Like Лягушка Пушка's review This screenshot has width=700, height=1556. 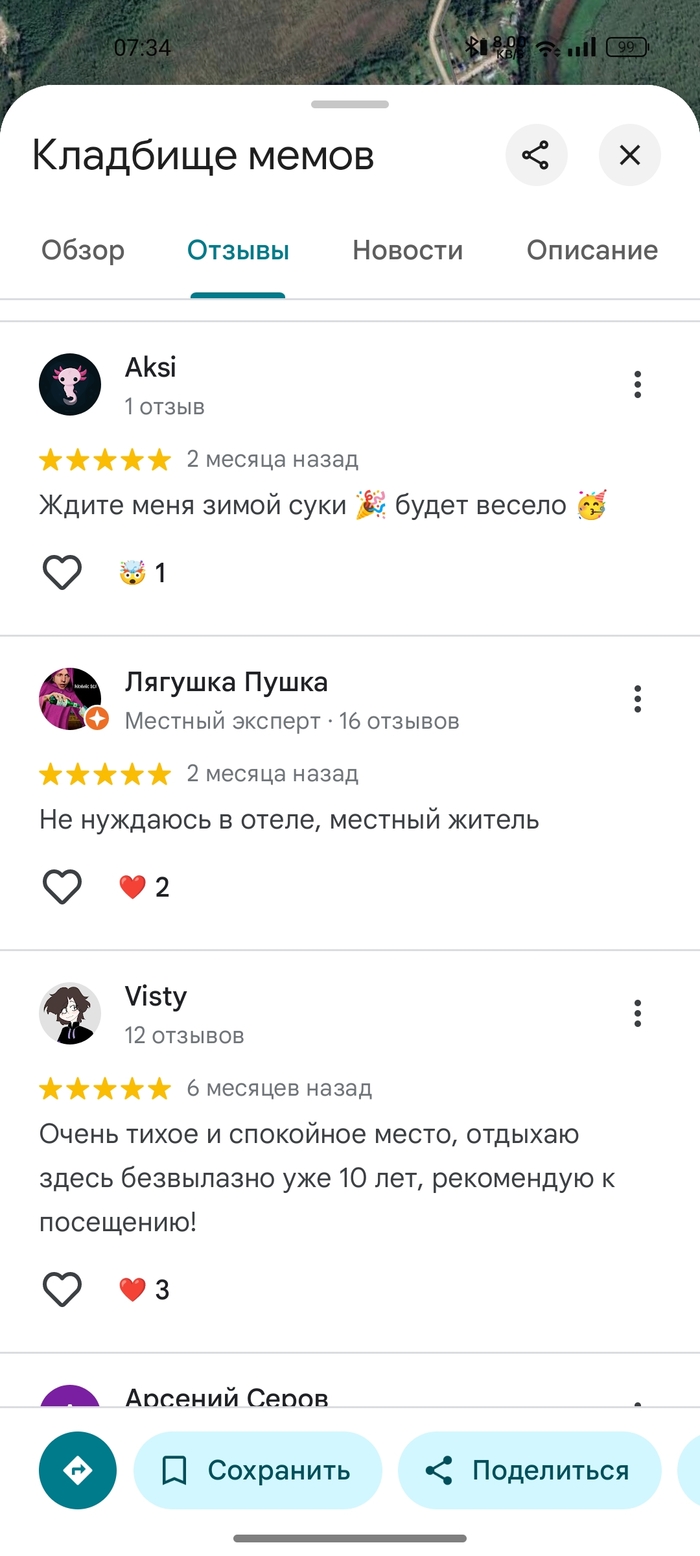tap(62, 887)
